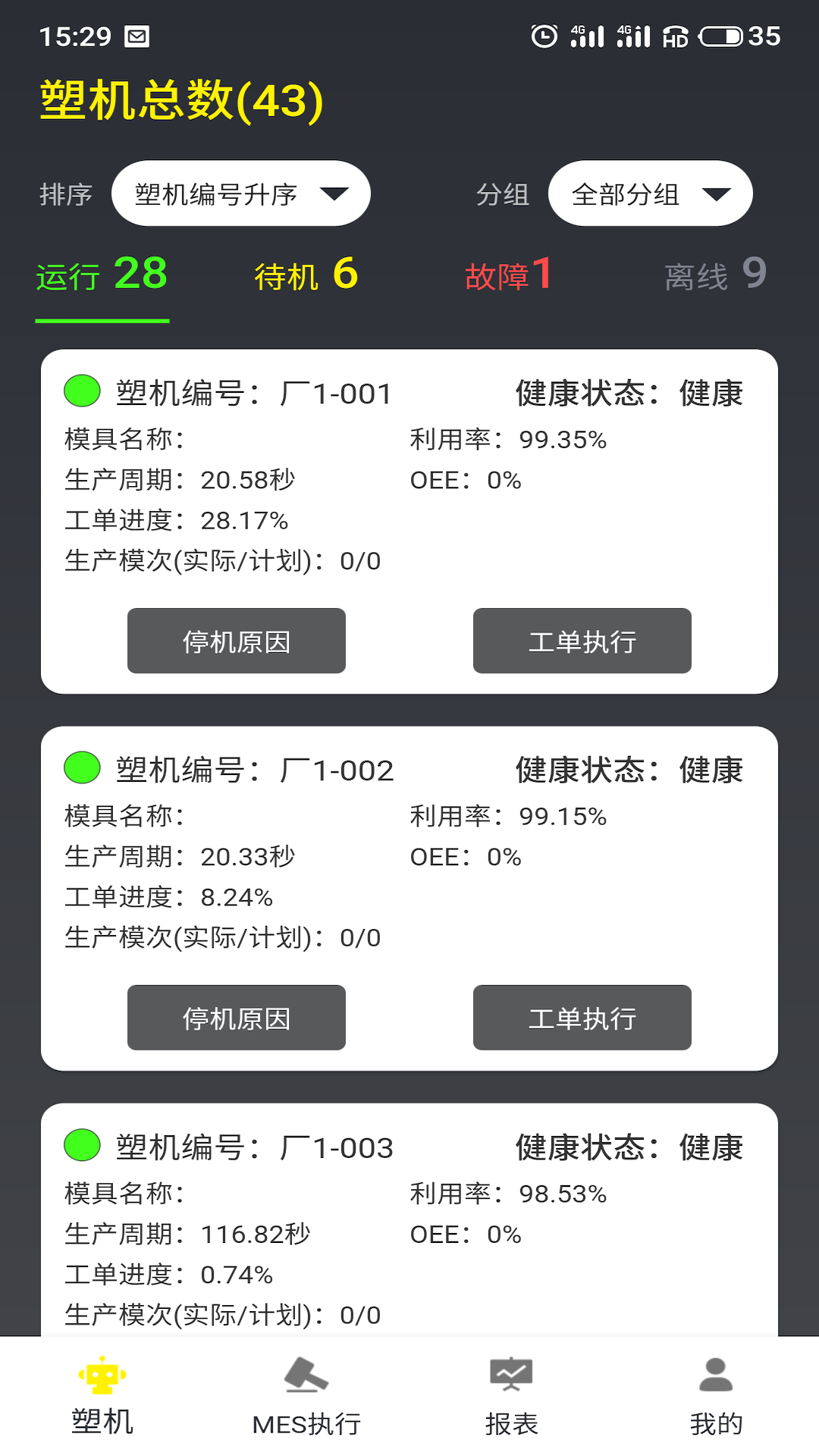Tap 停机原因 for machine 厂1-002
This screenshot has width=819, height=1456.
click(237, 1018)
